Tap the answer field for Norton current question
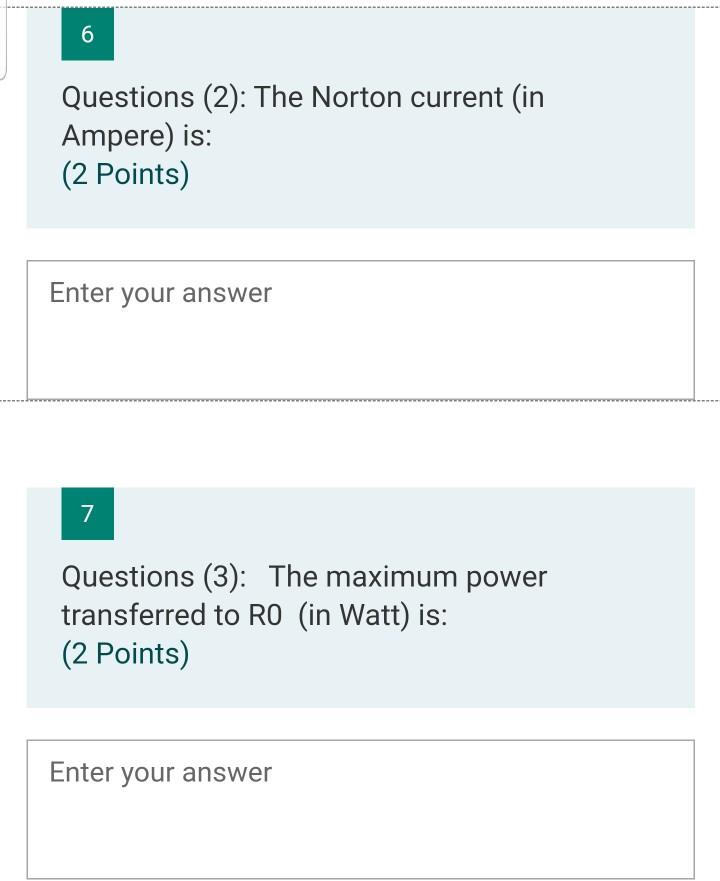 360,329
